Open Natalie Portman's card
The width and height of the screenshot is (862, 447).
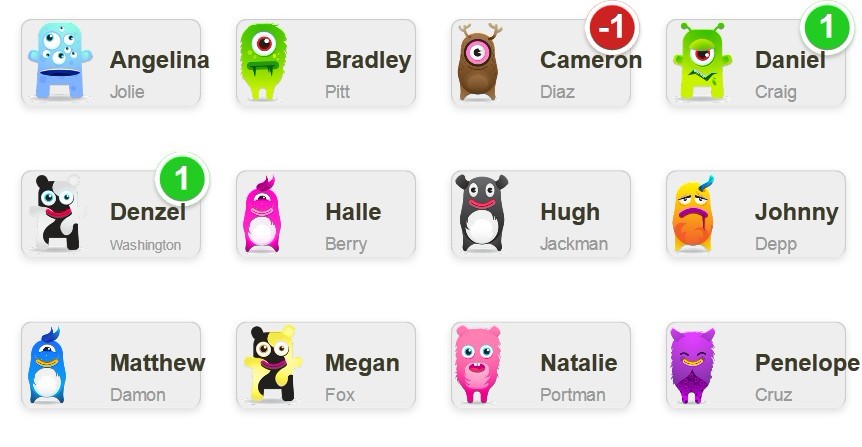(x=541, y=366)
